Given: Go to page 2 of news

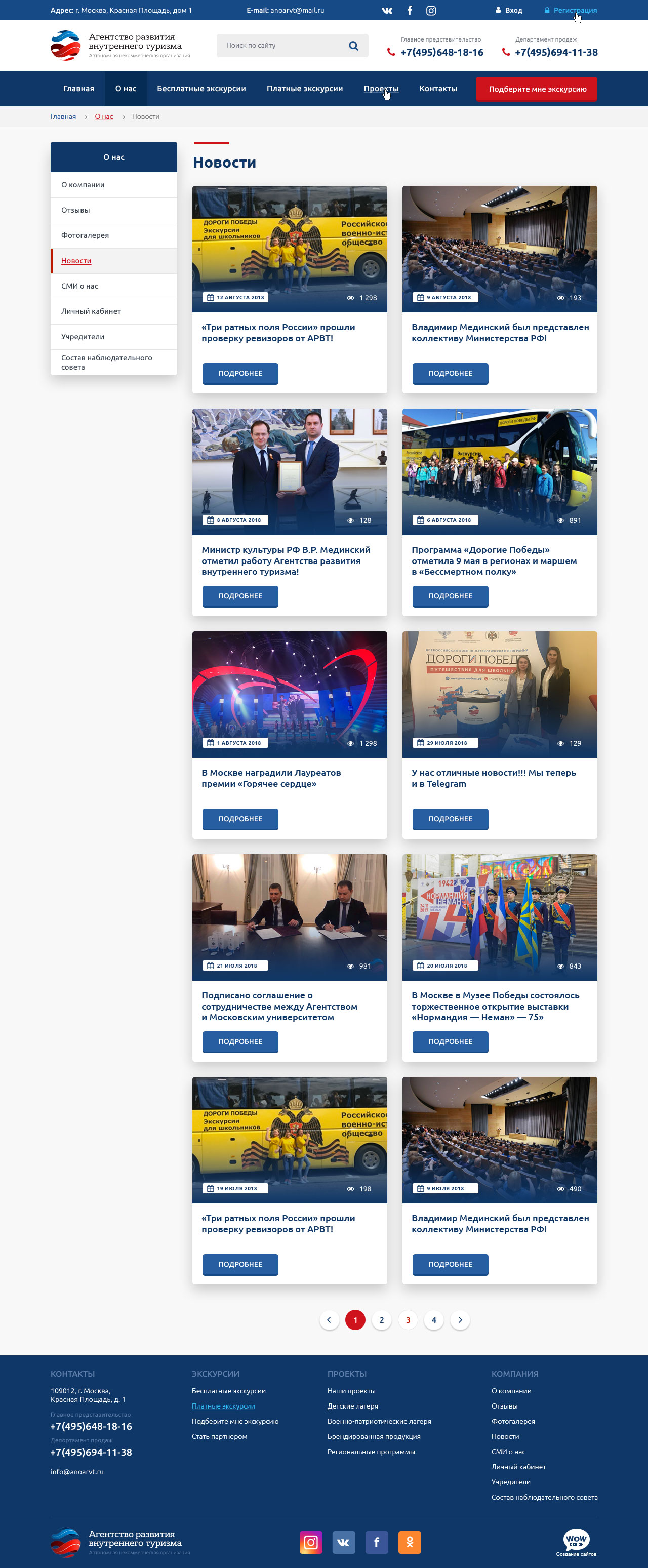Looking at the screenshot, I should pos(382,1319).
